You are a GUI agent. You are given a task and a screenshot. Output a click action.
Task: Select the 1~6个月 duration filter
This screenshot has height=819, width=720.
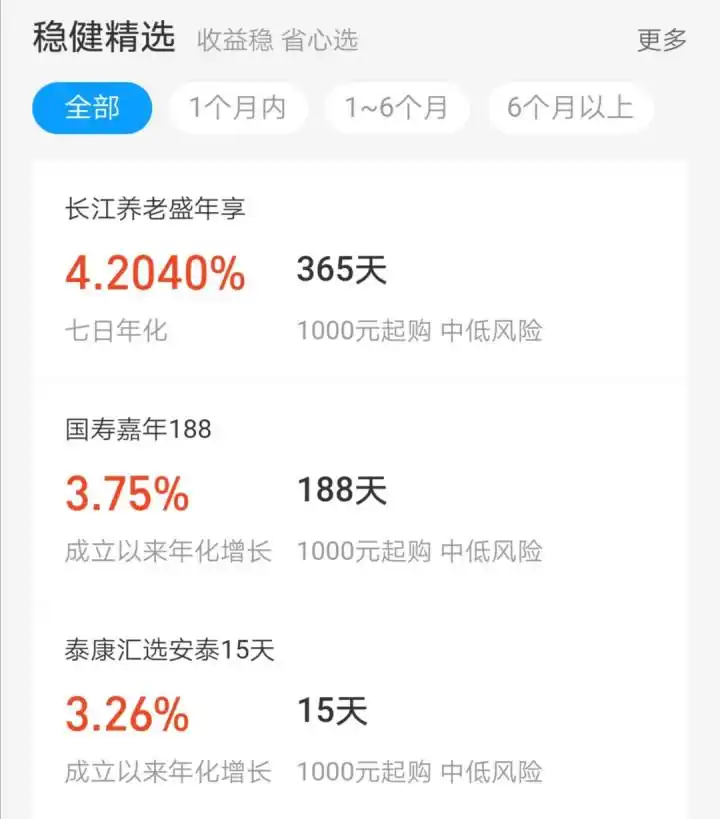coord(396,107)
